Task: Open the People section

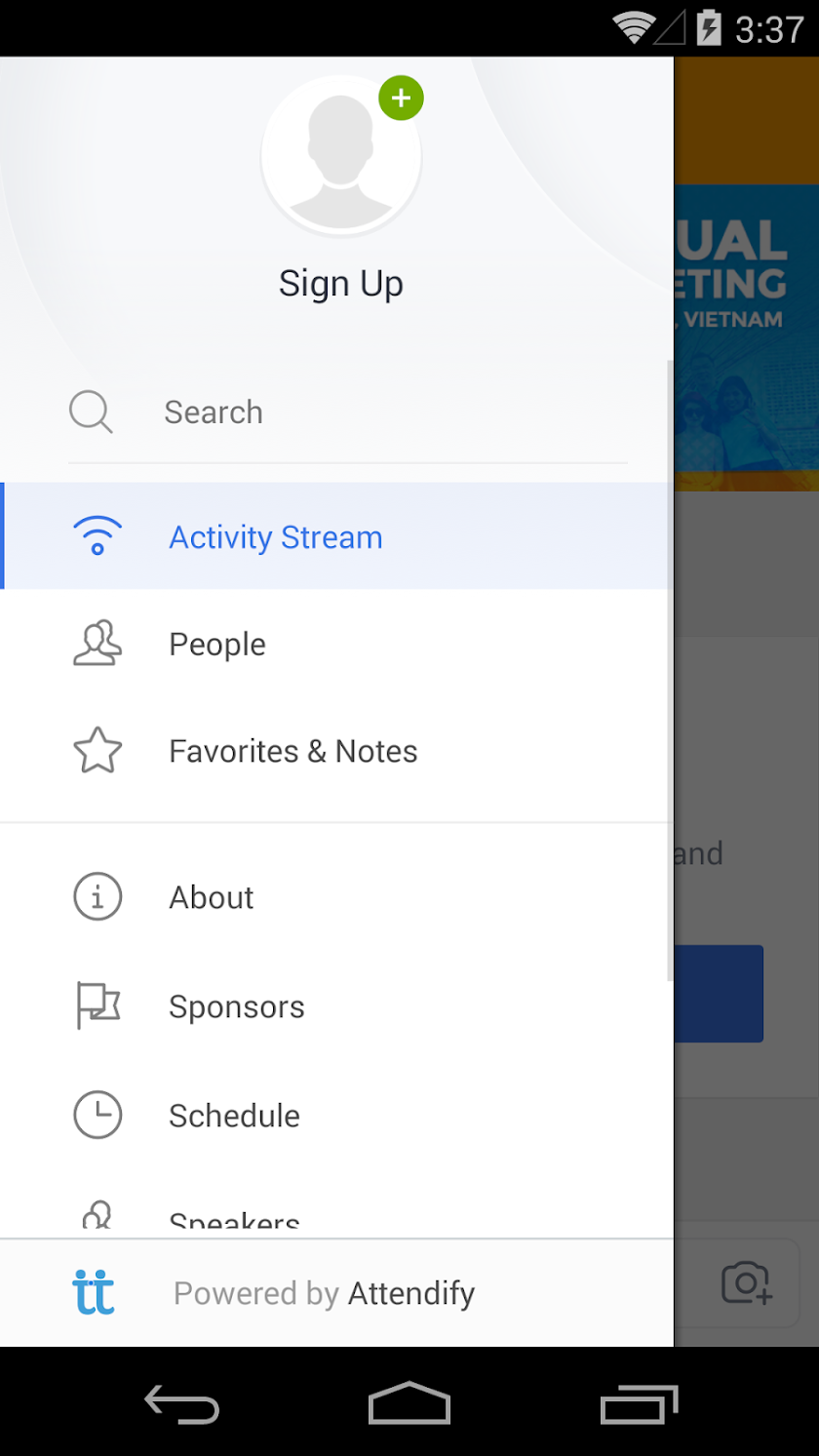Action: [x=336, y=645]
